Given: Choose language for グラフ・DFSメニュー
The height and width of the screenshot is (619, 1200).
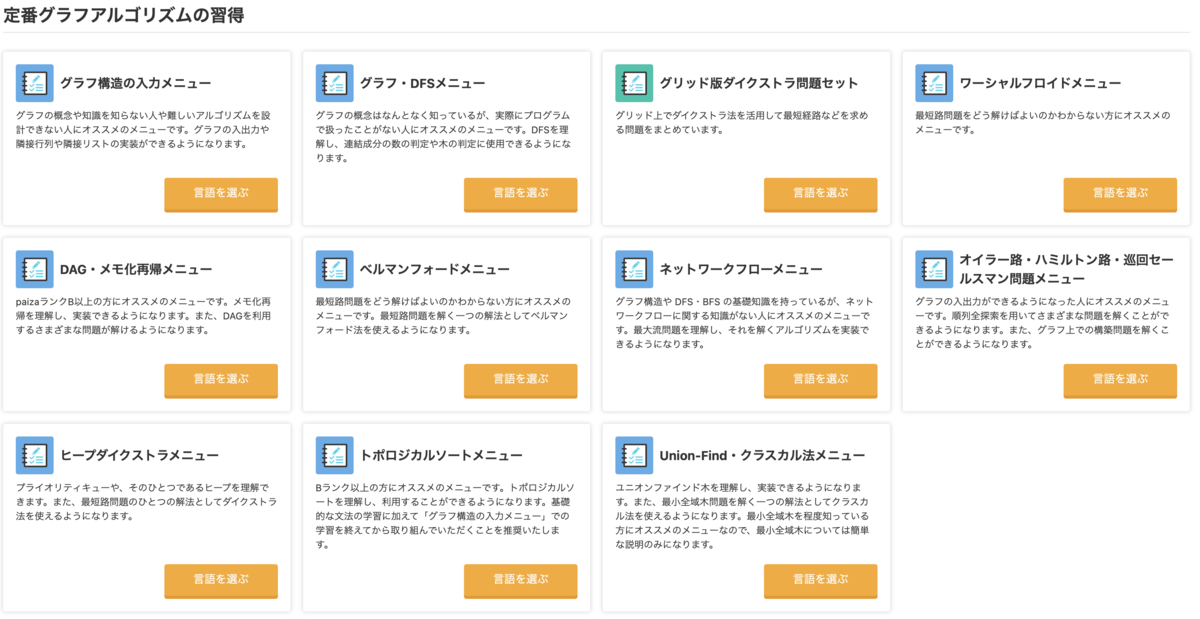Looking at the screenshot, I should (520, 193).
